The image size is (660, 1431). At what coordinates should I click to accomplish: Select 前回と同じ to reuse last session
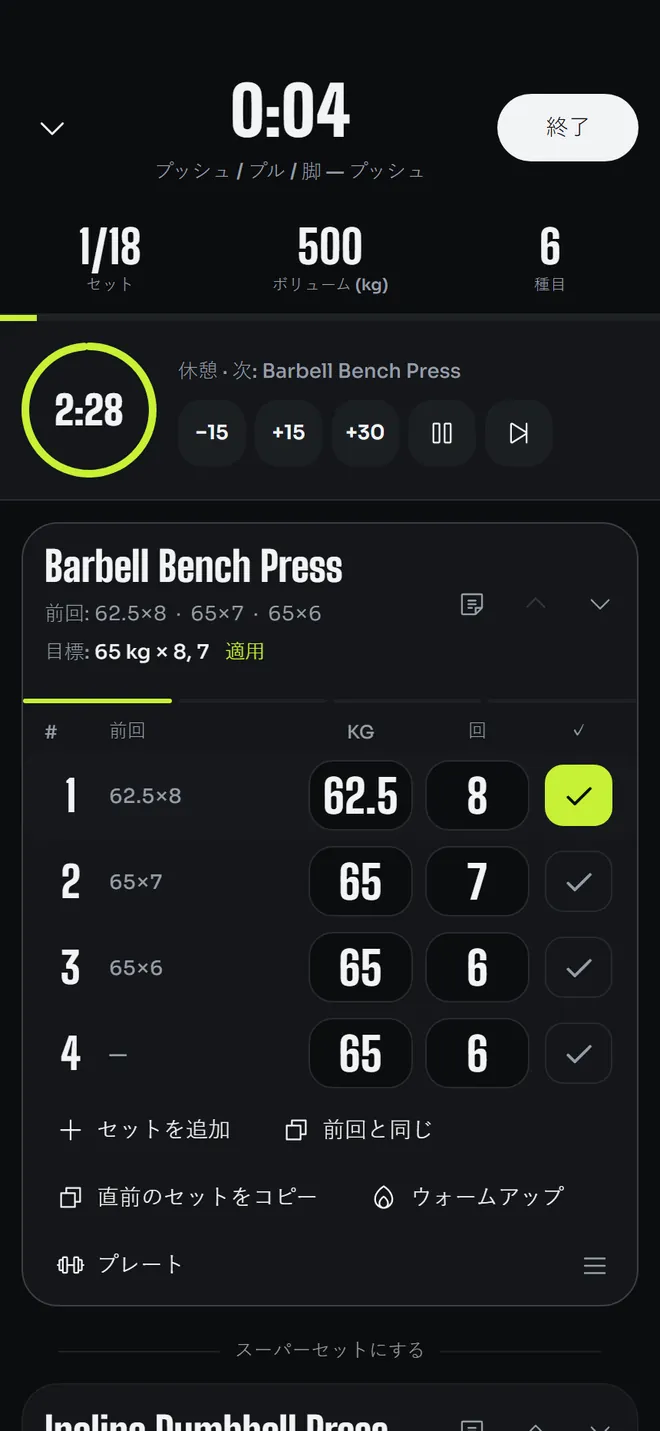point(359,1130)
